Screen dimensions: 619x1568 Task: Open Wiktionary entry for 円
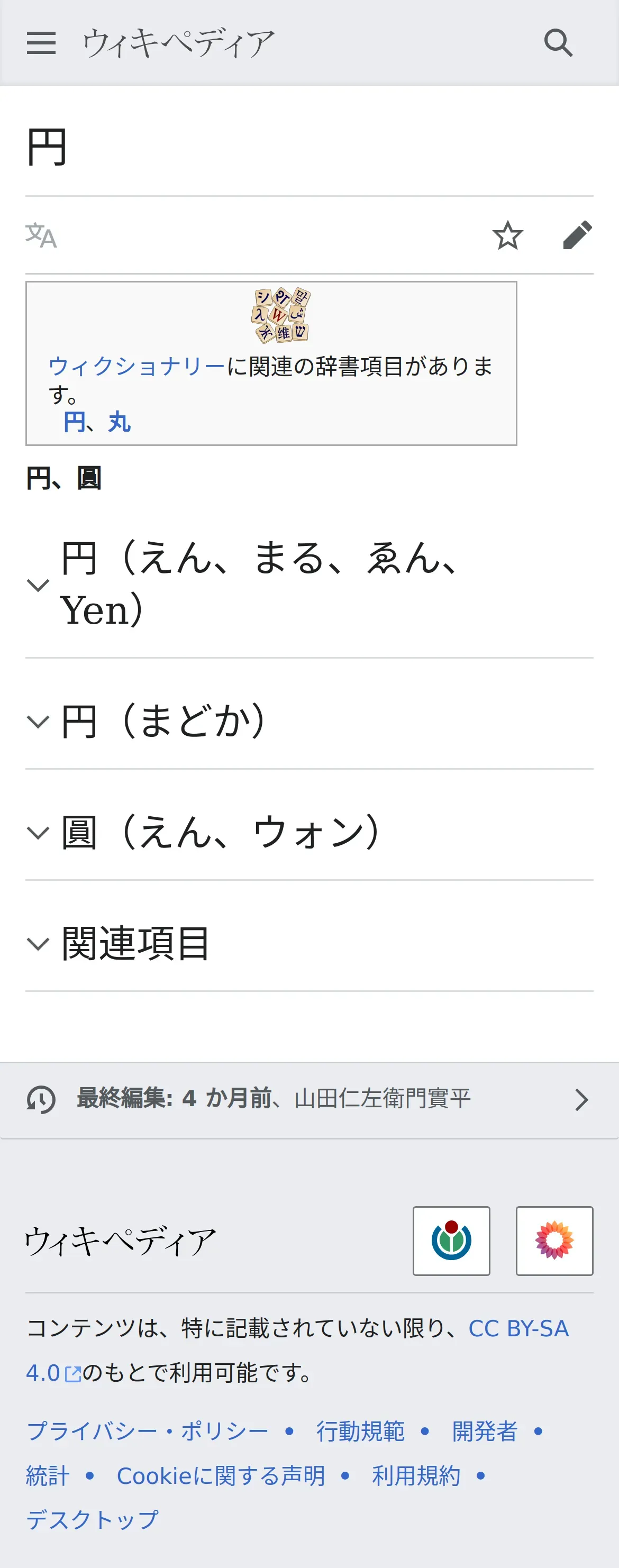click(x=74, y=422)
